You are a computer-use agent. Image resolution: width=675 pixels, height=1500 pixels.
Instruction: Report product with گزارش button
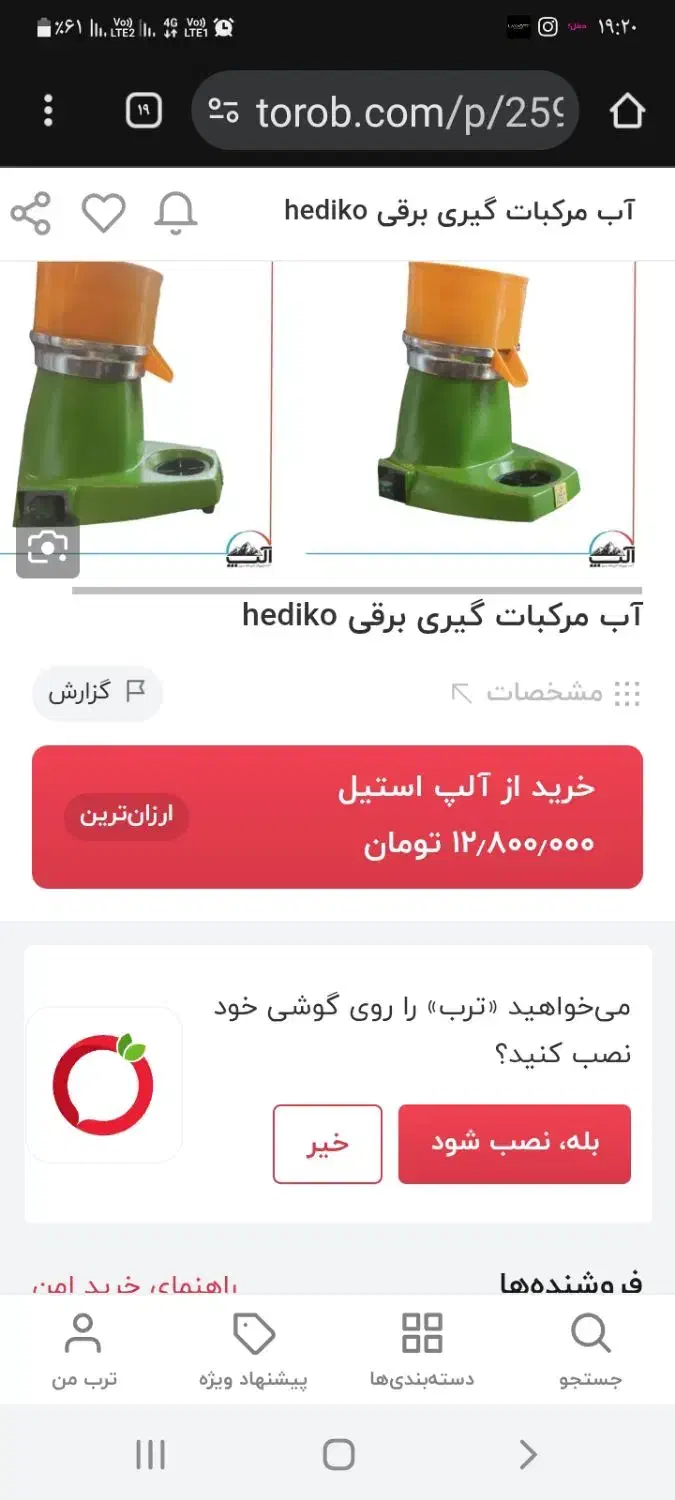pyautogui.click(x=97, y=692)
